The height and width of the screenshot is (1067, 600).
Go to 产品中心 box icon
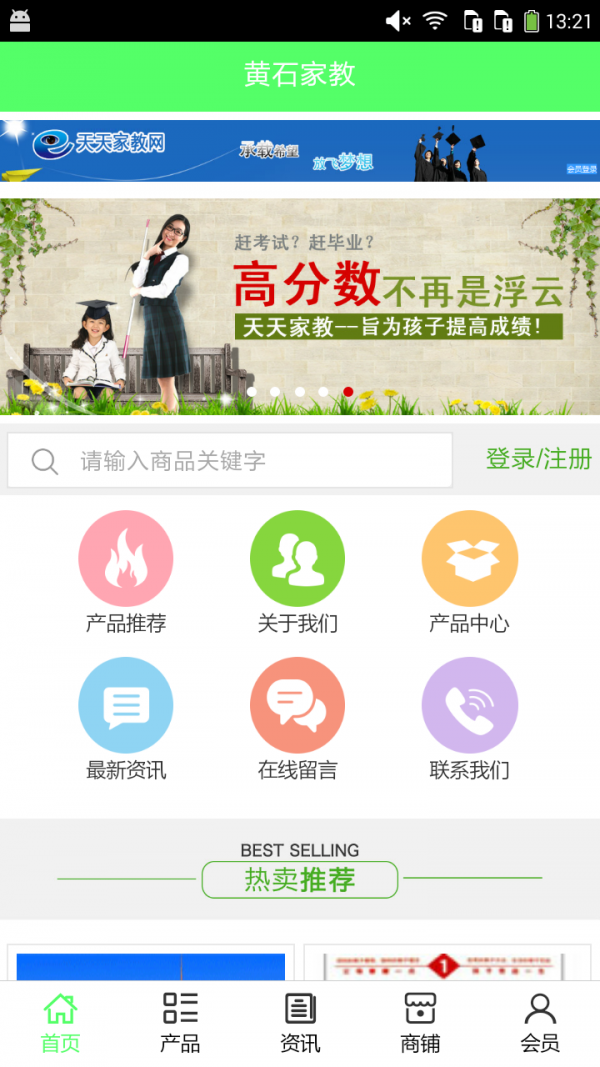pos(469,559)
